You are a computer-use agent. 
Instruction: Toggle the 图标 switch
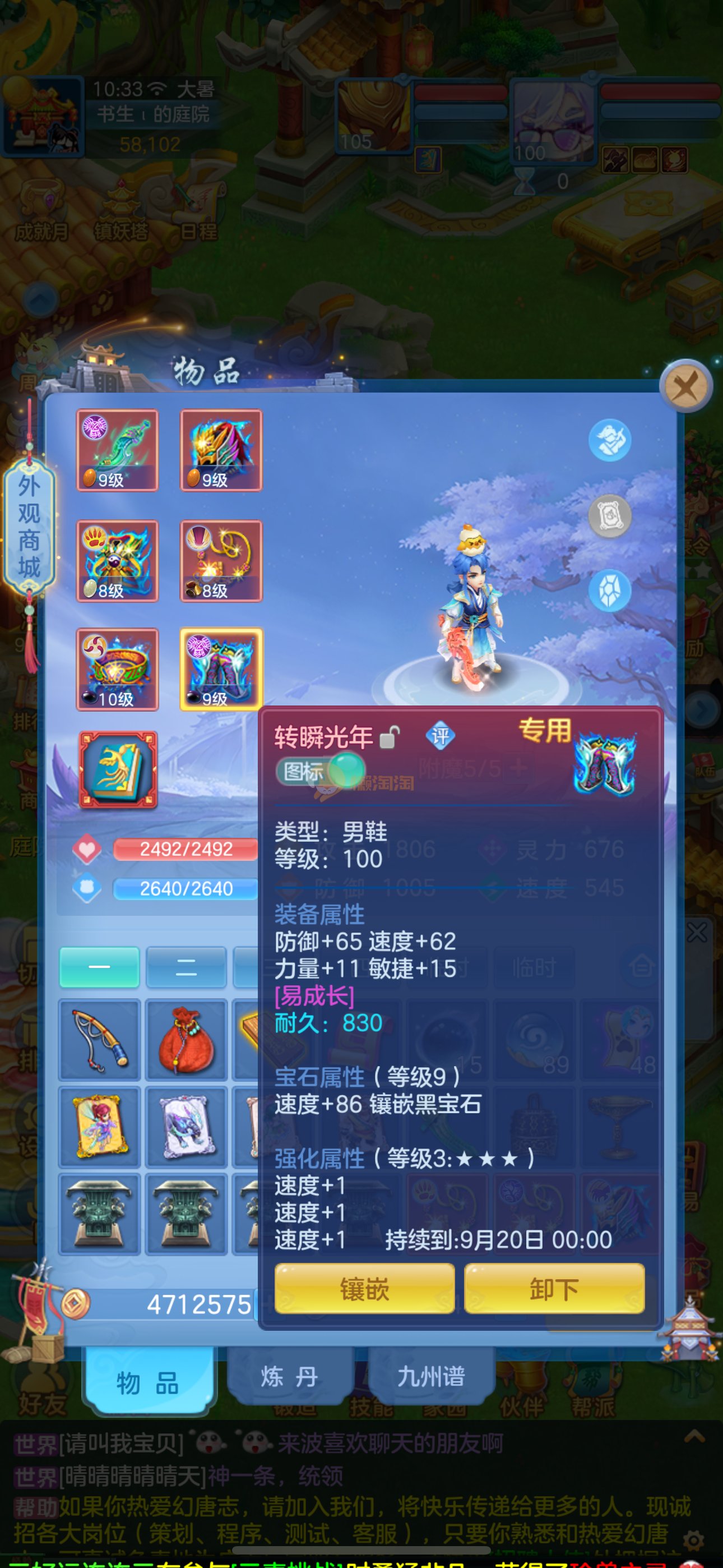coord(321,772)
